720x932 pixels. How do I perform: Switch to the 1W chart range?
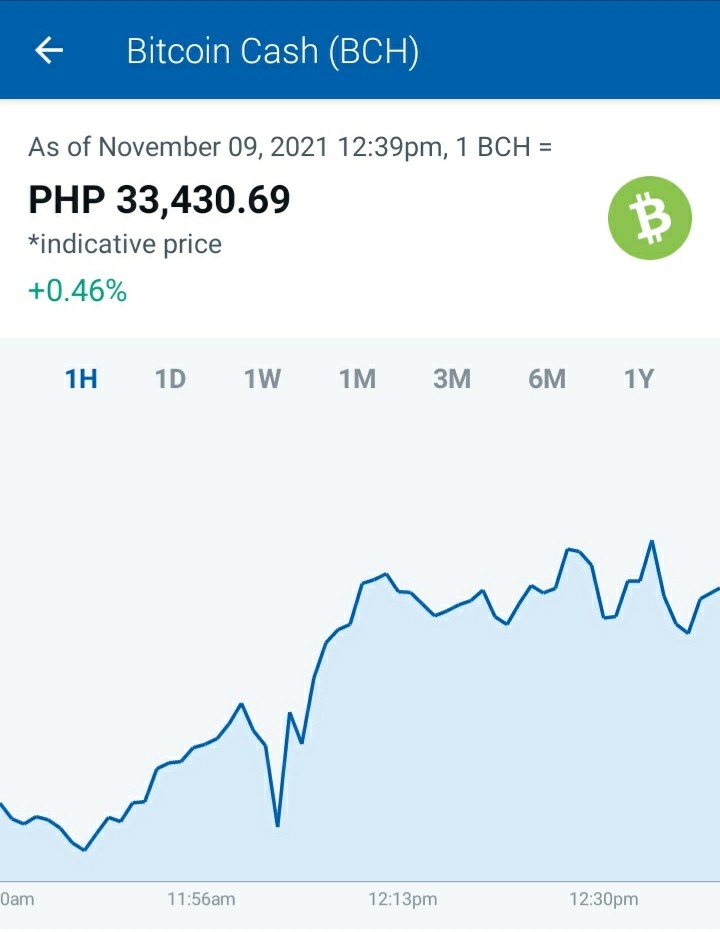(263, 379)
